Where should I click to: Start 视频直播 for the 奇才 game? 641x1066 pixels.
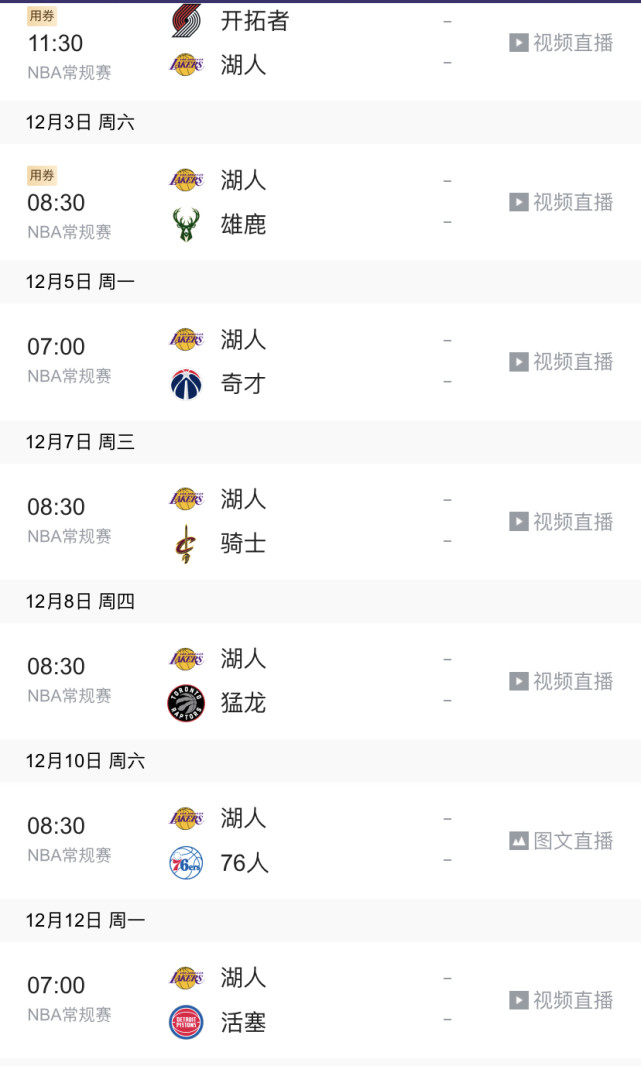(561, 361)
